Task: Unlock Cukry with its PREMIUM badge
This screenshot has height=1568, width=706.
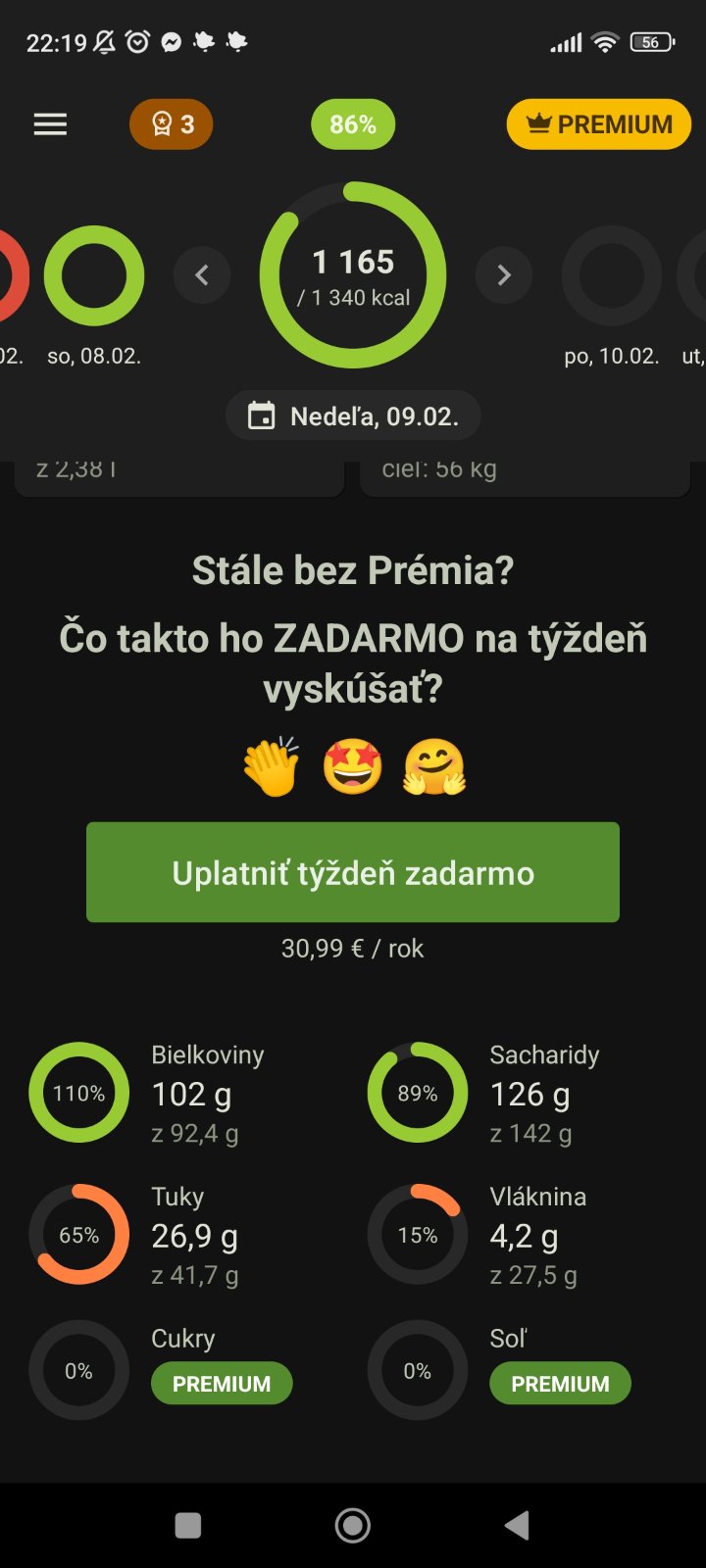Action: (x=222, y=1384)
